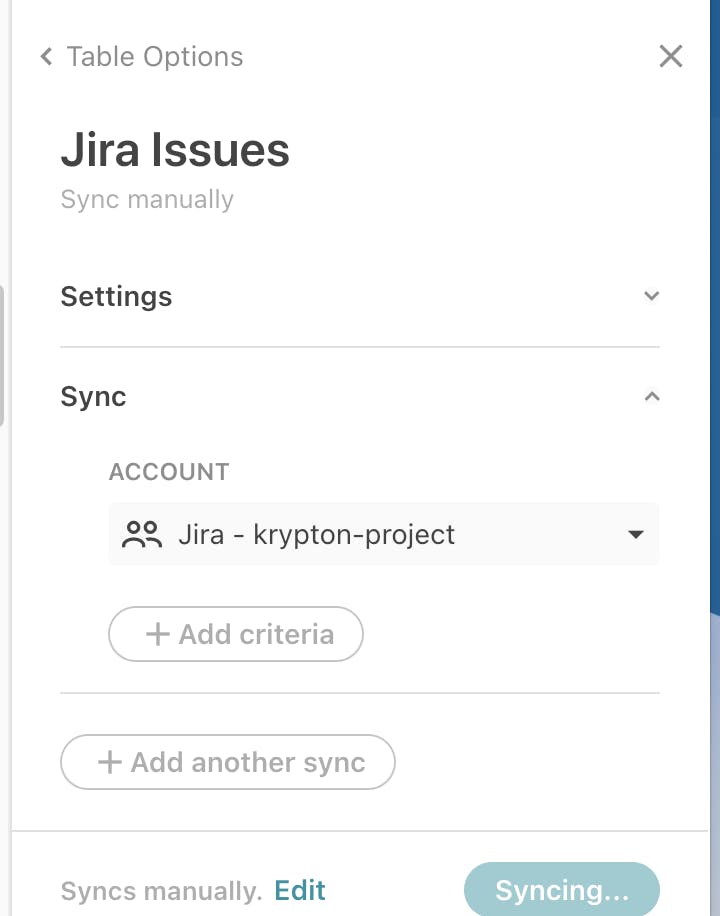Tap the Syncing button
The image size is (720, 916).
click(x=561, y=890)
